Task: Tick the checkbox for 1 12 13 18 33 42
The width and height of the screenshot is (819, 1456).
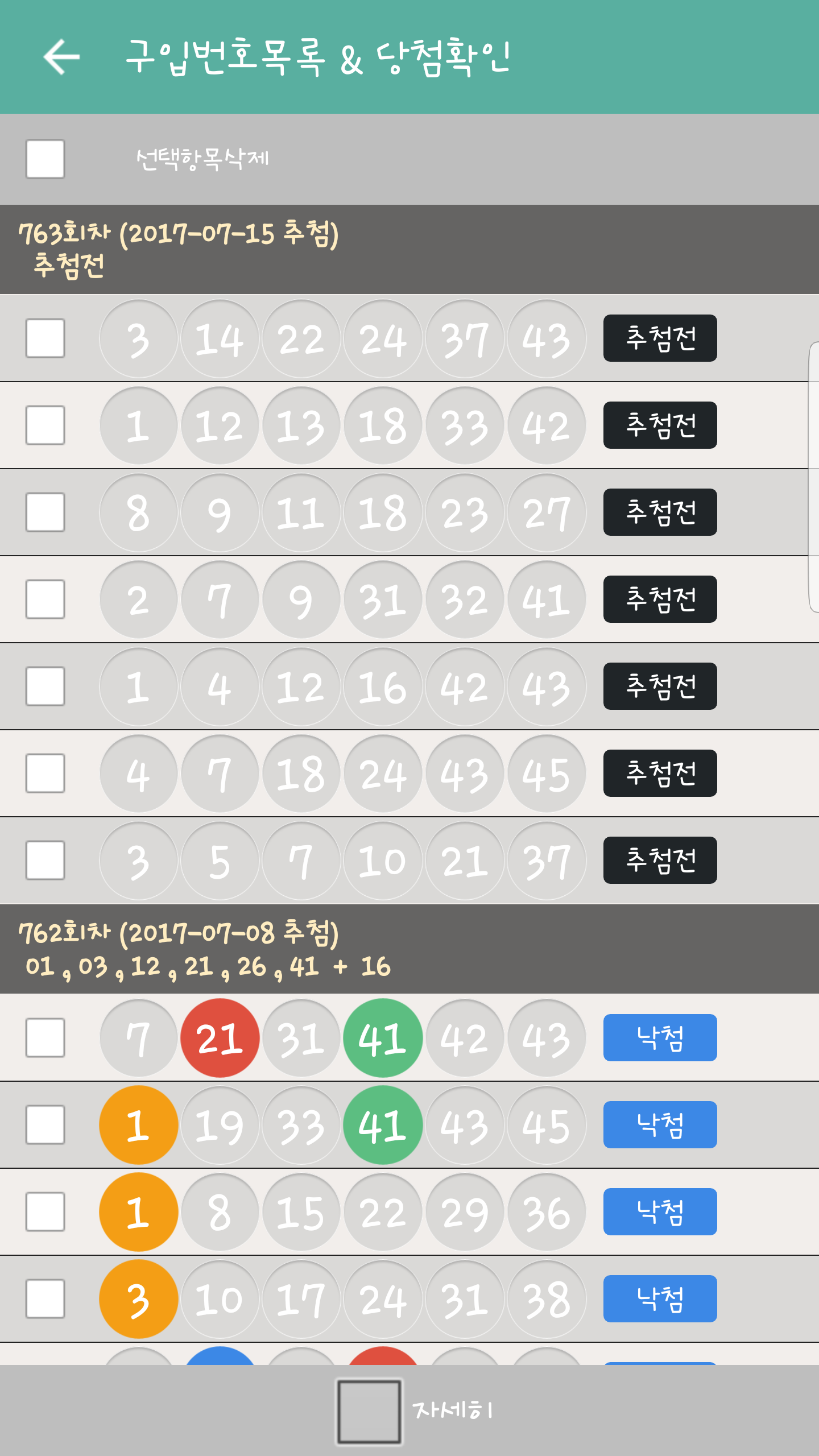Action: pos(45,425)
